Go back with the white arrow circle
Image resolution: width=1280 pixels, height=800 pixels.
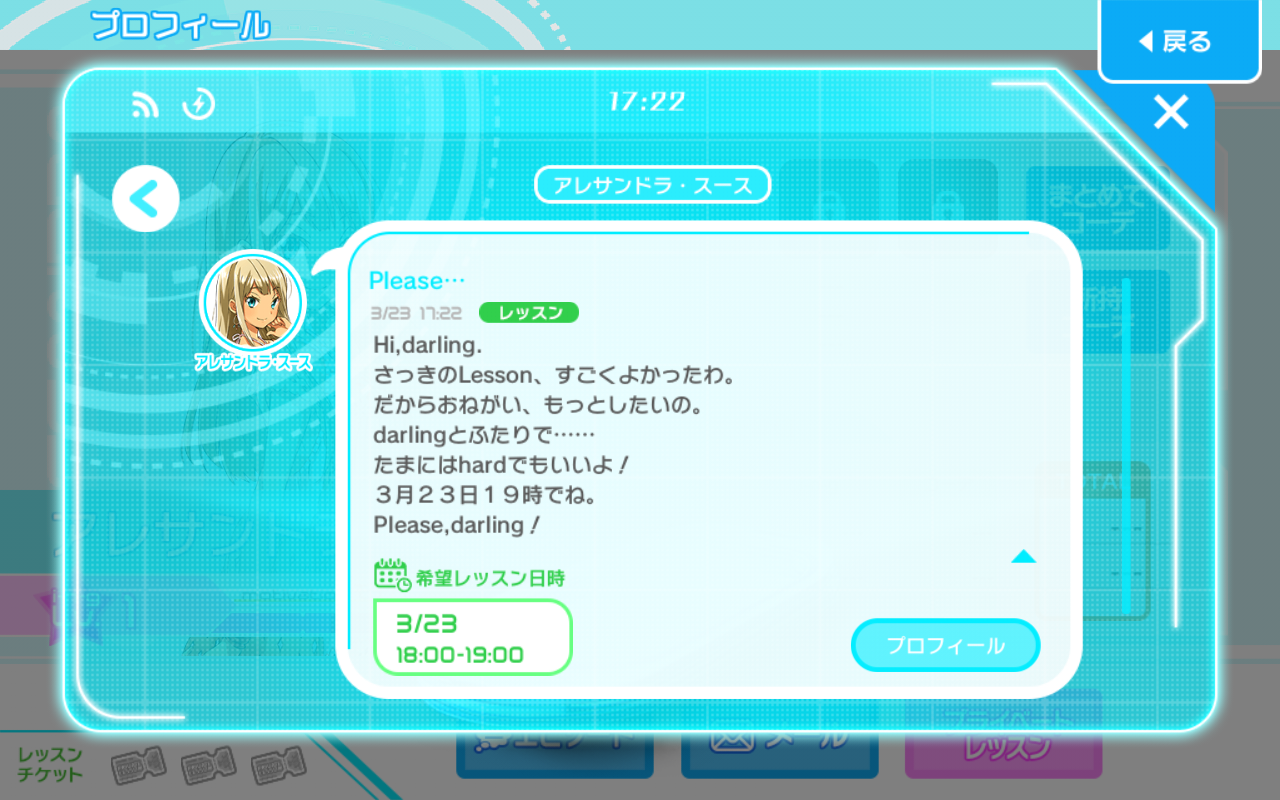pos(146,199)
